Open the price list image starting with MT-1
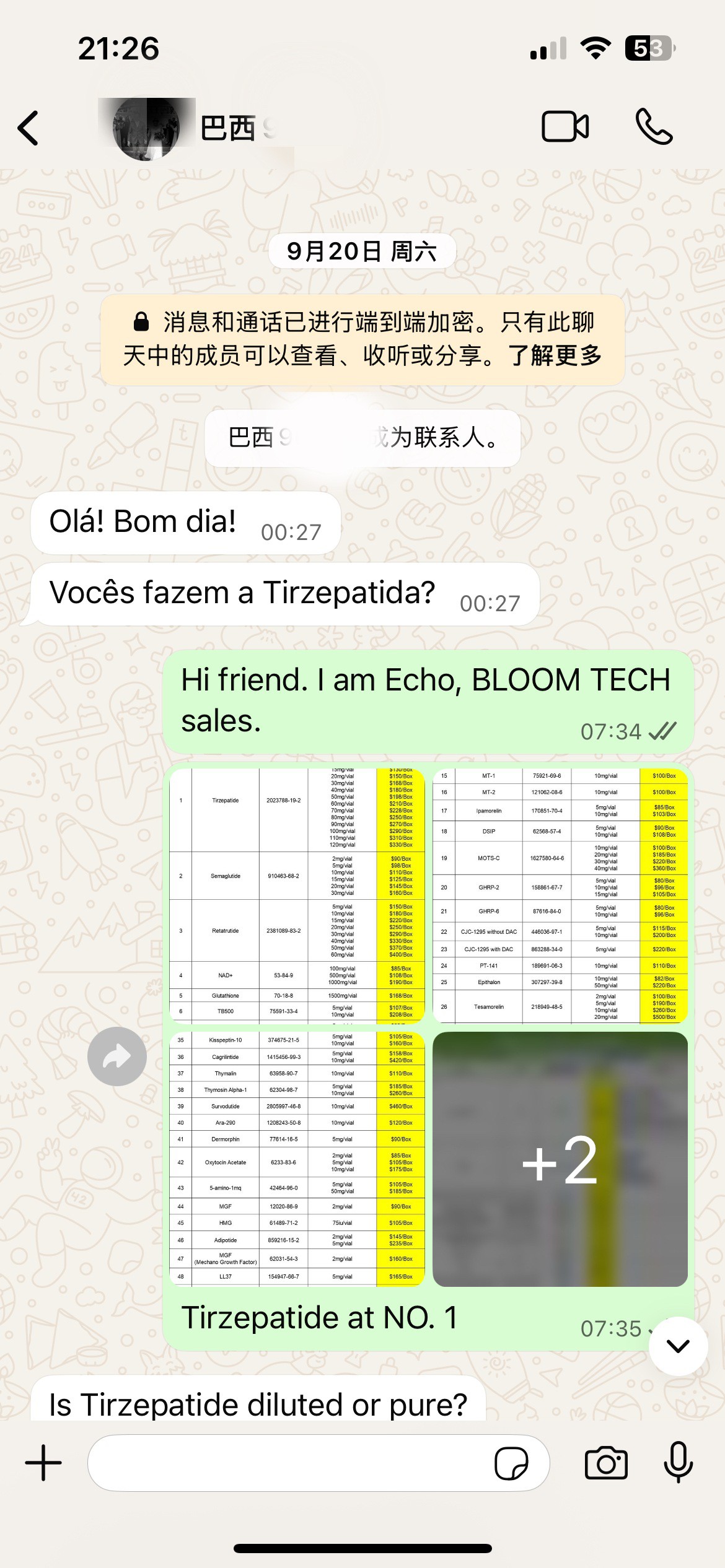 click(x=560, y=895)
